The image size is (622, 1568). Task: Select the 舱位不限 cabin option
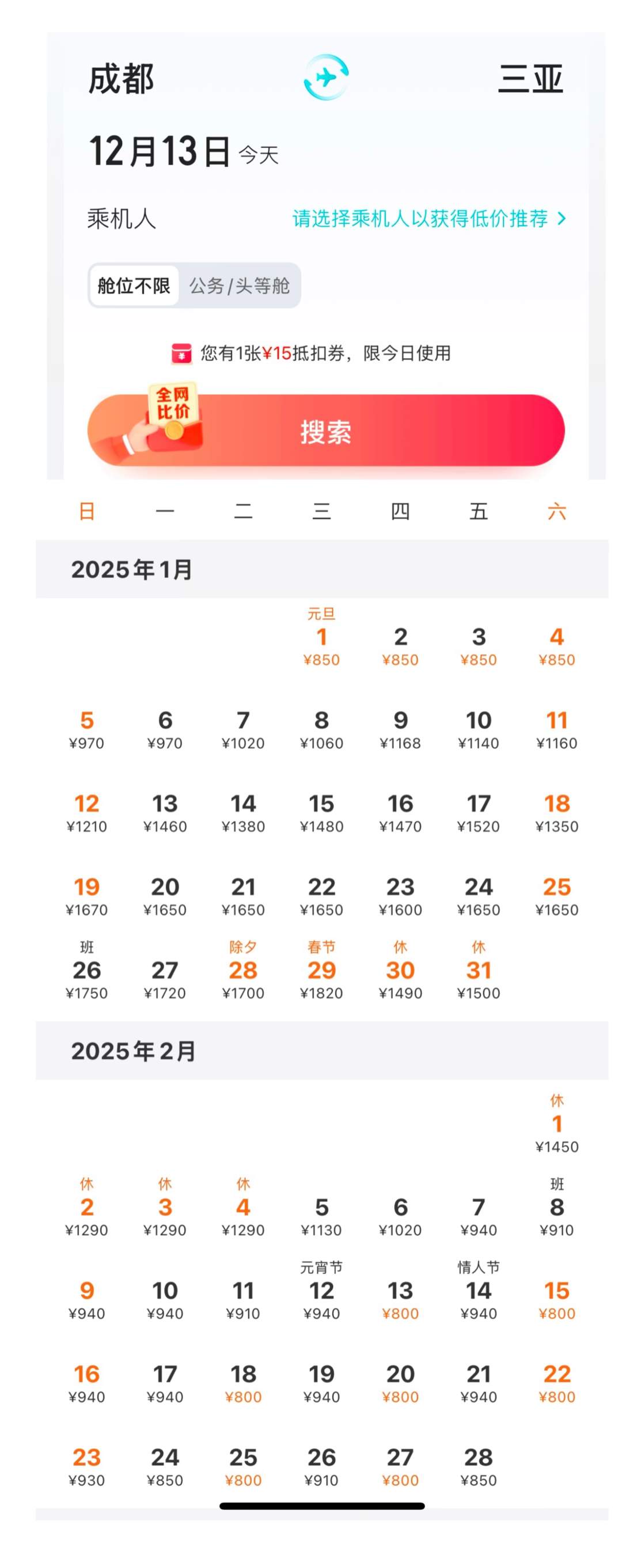click(x=134, y=284)
